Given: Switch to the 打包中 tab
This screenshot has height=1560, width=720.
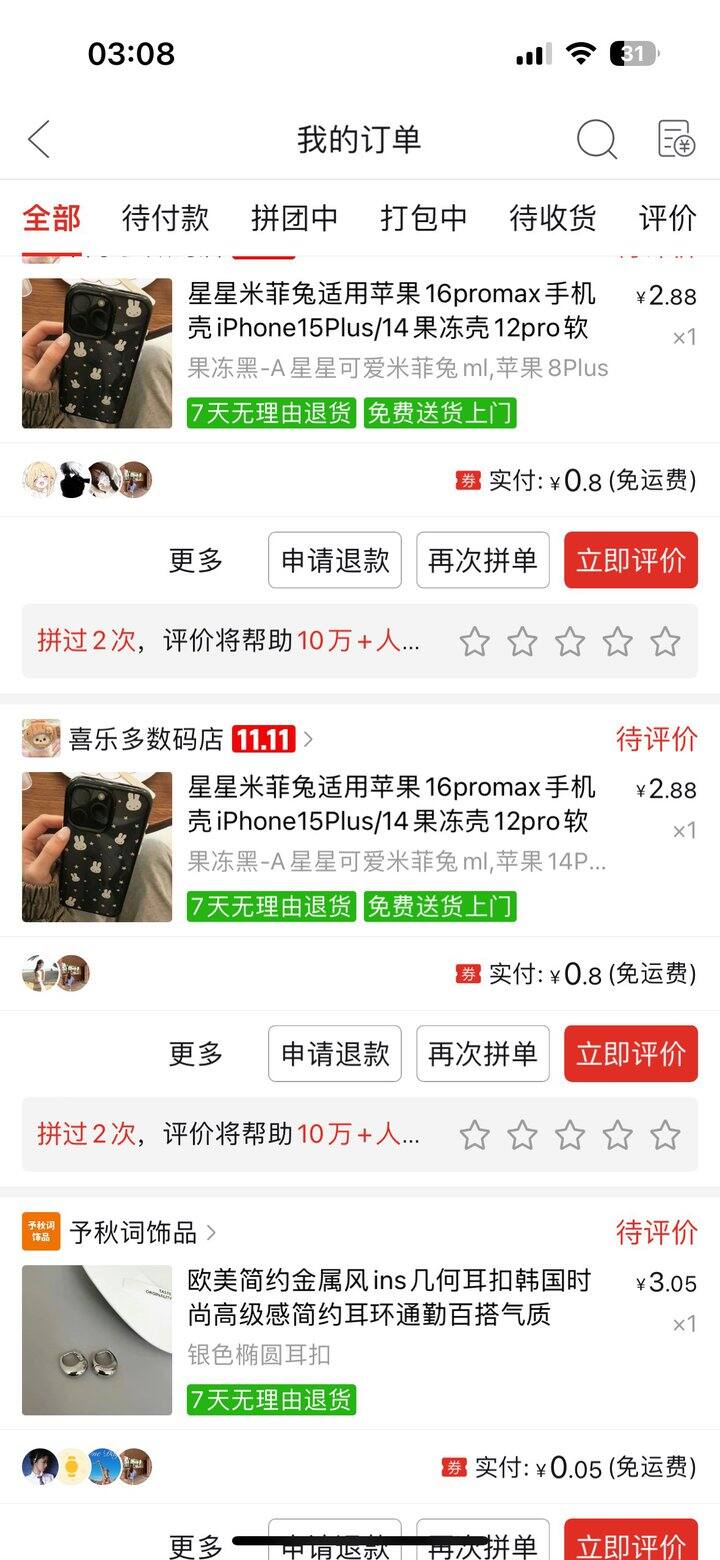Looking at the screenshot, I should point(423,217).
